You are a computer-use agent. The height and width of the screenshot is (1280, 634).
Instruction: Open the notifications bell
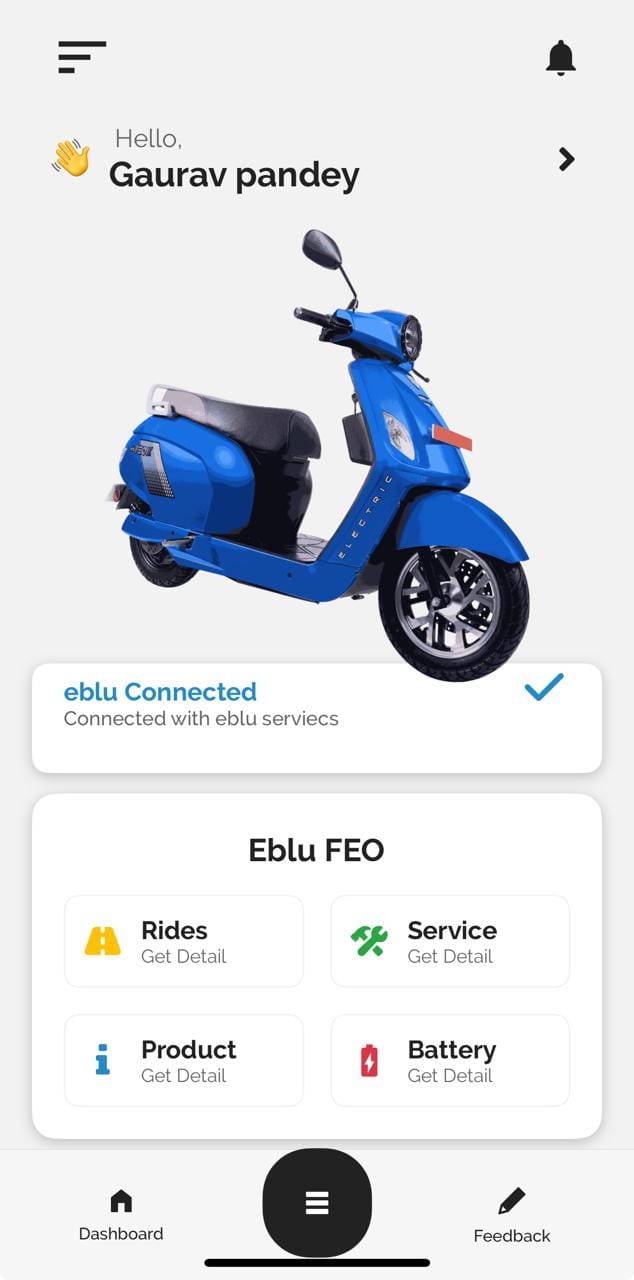[x=561, y=58]
